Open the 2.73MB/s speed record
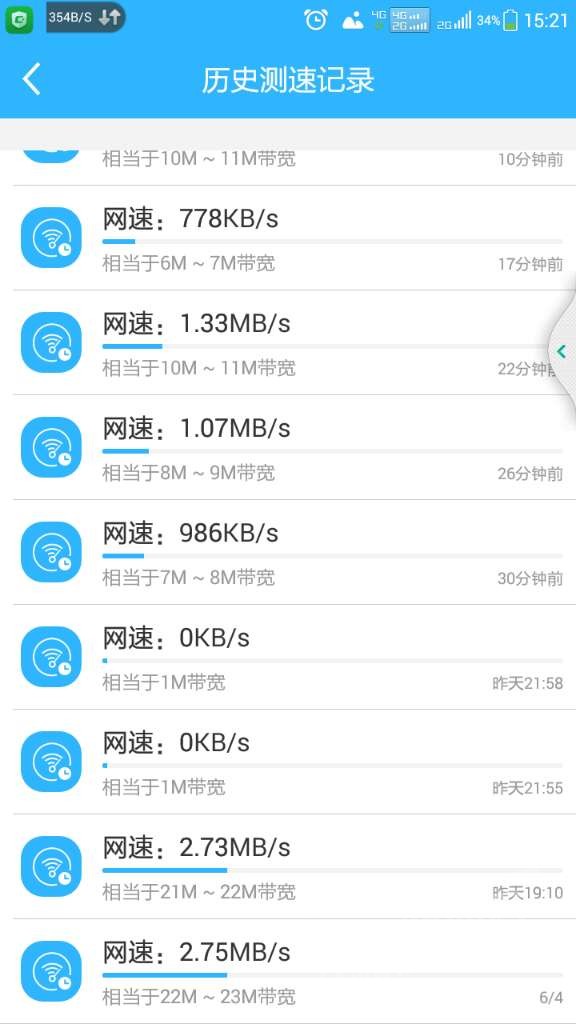The width and height of the screenshot is (576, 1024). click(288, 867)
